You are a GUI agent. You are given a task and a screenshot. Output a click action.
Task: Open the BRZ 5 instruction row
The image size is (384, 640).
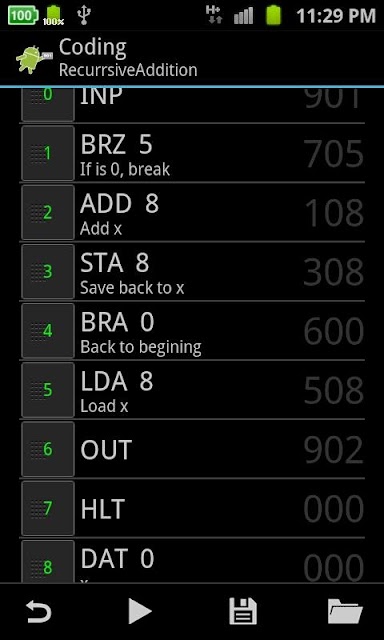click(193, 153)
